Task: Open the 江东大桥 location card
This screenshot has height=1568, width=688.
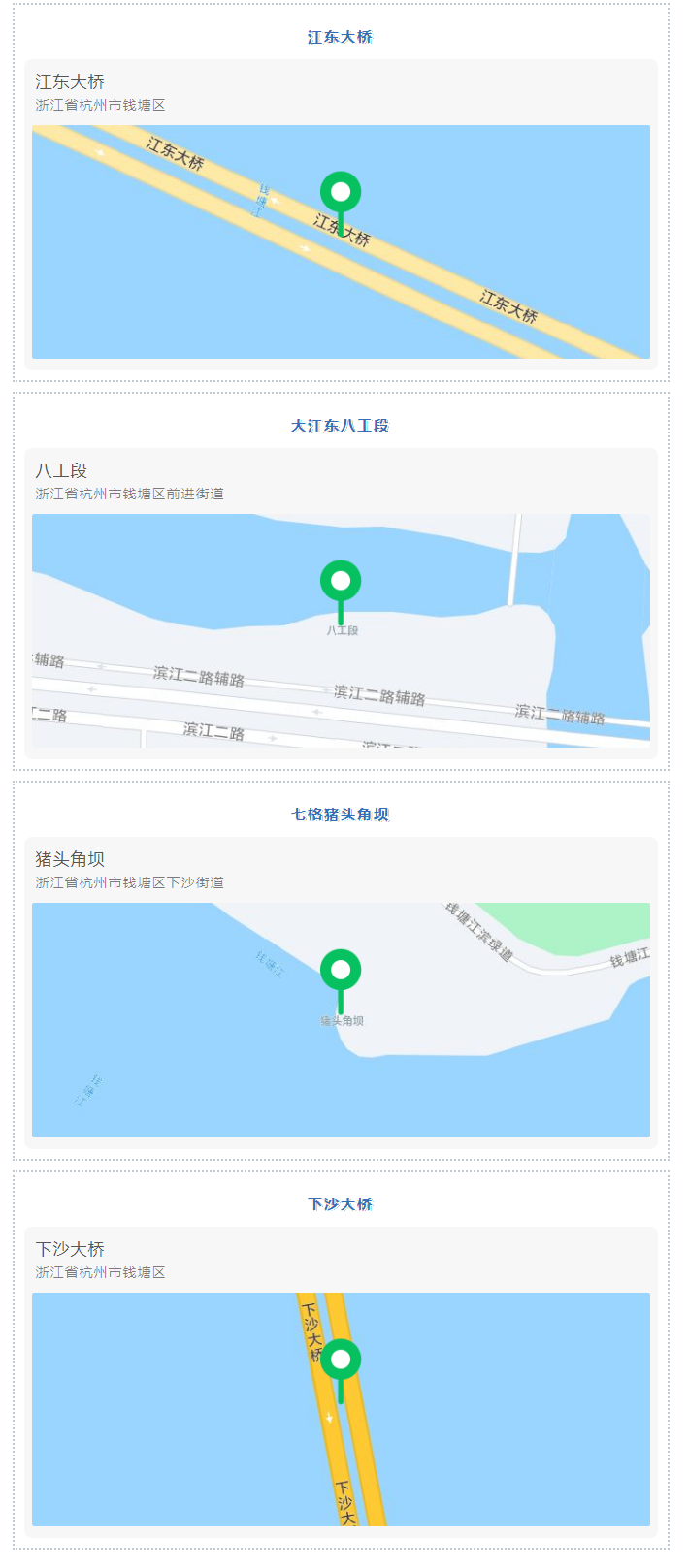Action: 341,215
